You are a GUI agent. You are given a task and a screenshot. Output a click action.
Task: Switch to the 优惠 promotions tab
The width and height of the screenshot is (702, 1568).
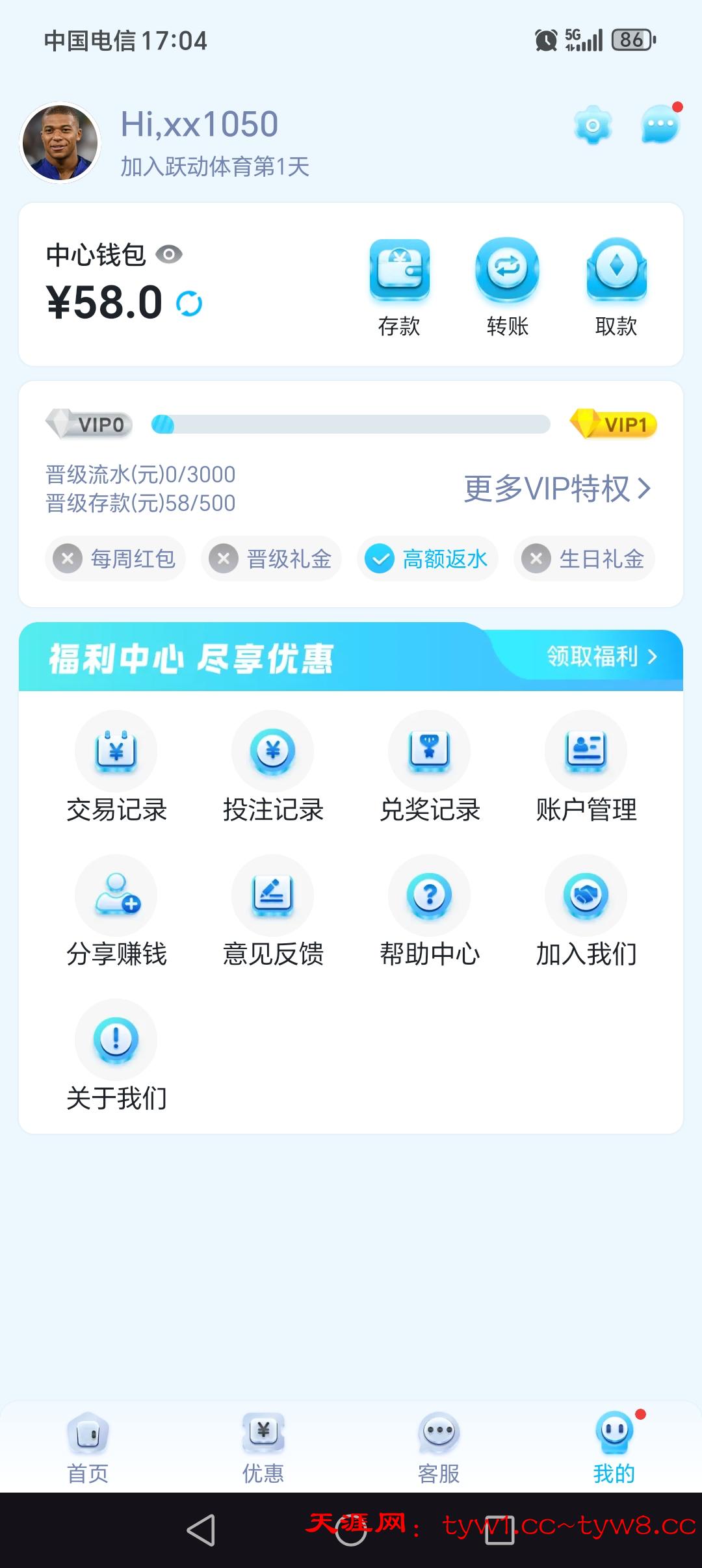click(x=263, y=1447)
